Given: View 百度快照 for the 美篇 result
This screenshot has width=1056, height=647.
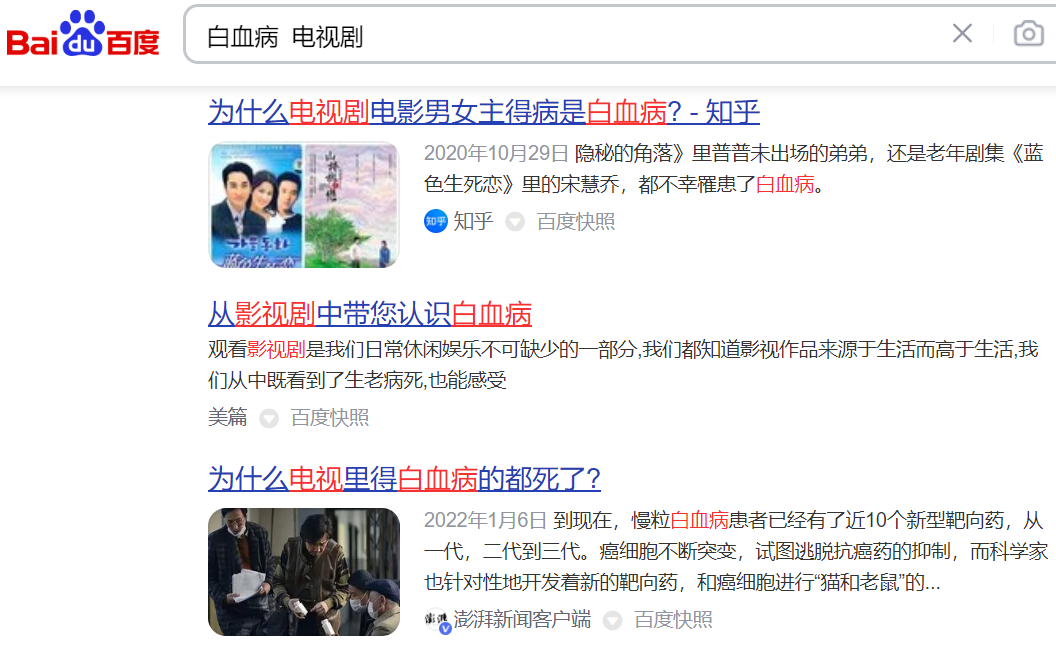Looking at the screenshot, I should click(330, 418).
